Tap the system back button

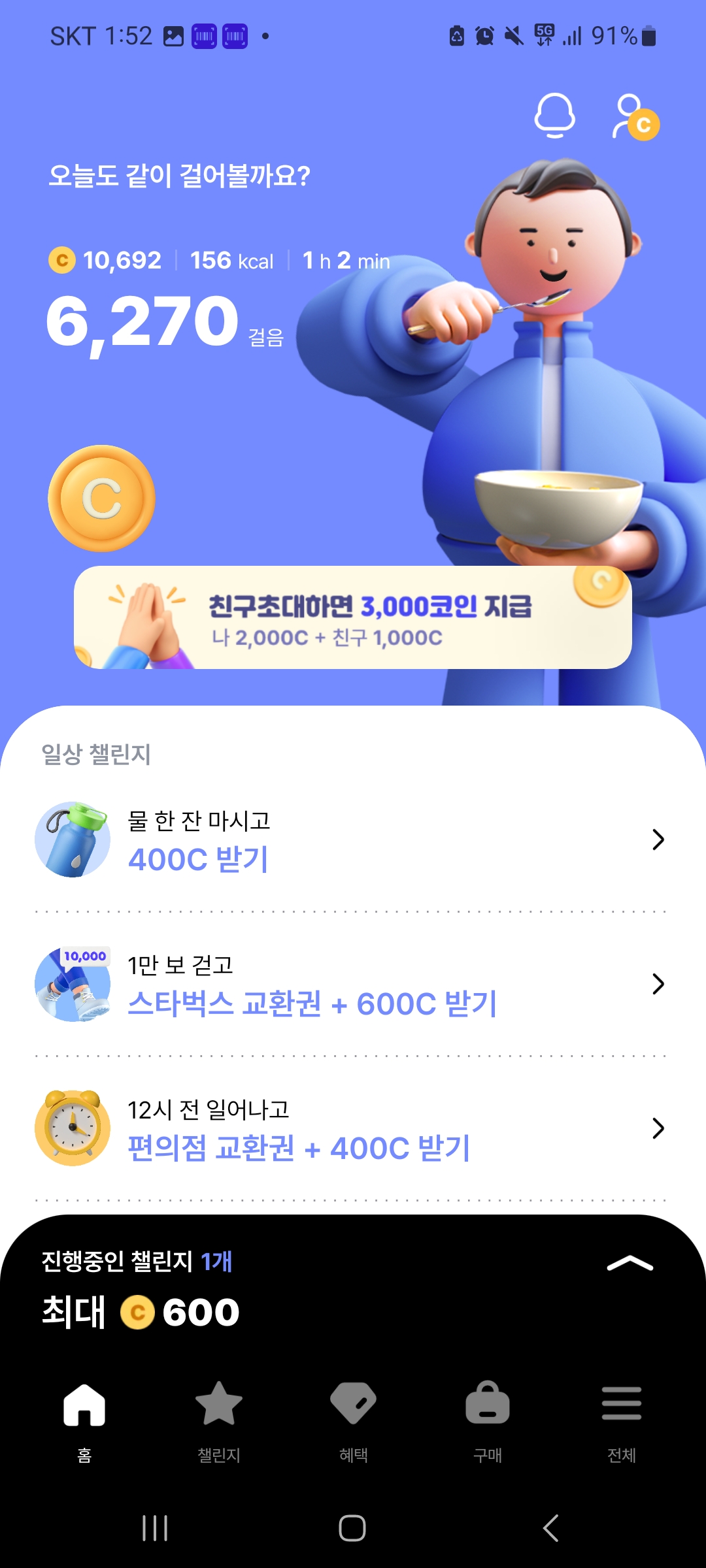point(551,1528)
